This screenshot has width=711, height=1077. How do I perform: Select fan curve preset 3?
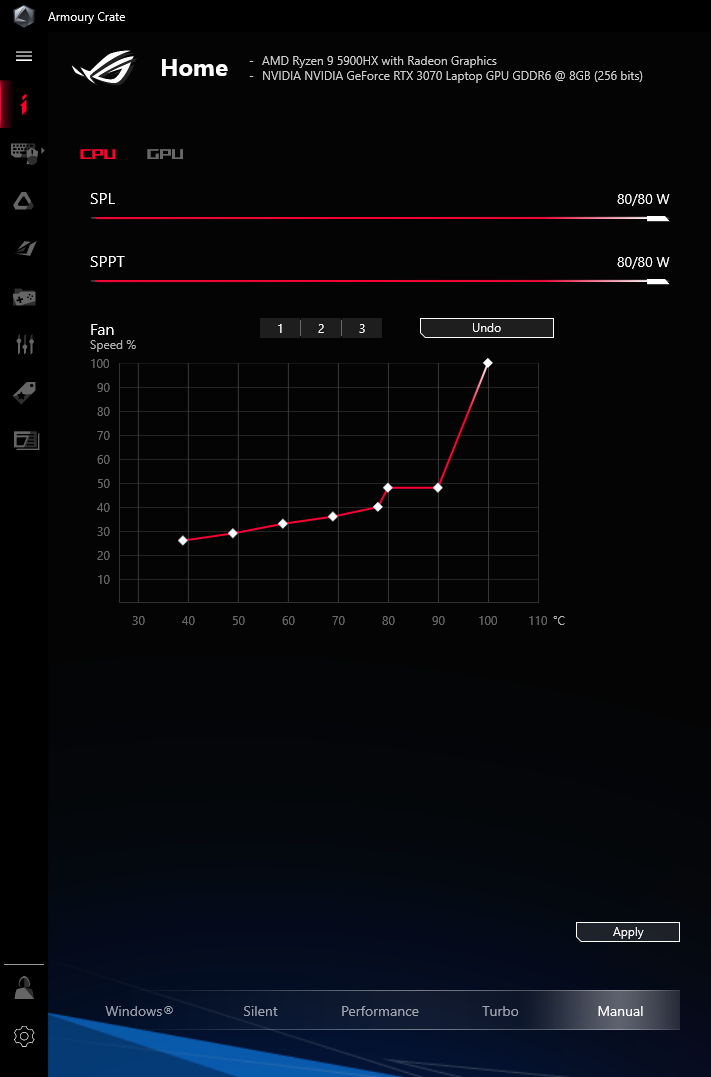coord(362,328)
